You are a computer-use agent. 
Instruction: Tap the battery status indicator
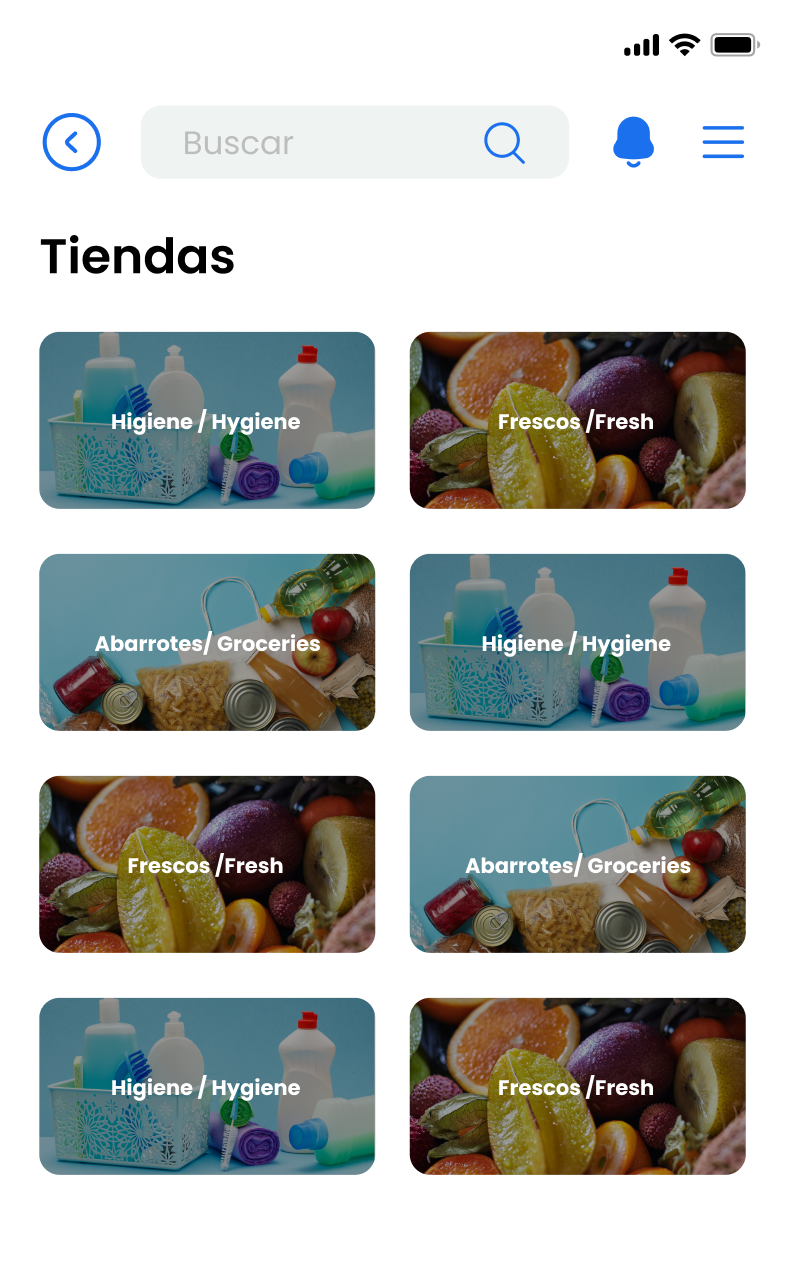[735, 44]
